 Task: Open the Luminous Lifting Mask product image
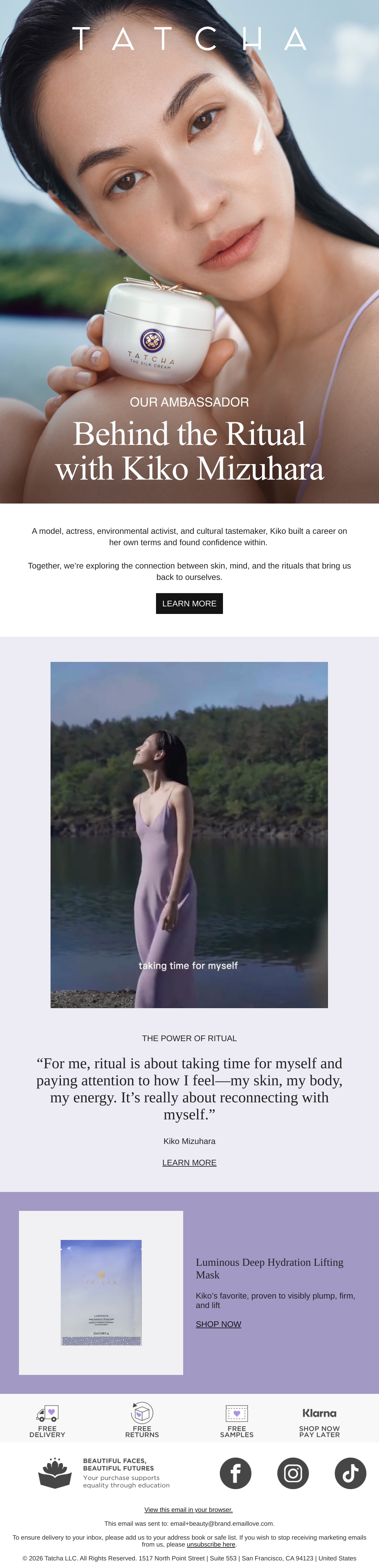coord(101,1292)
